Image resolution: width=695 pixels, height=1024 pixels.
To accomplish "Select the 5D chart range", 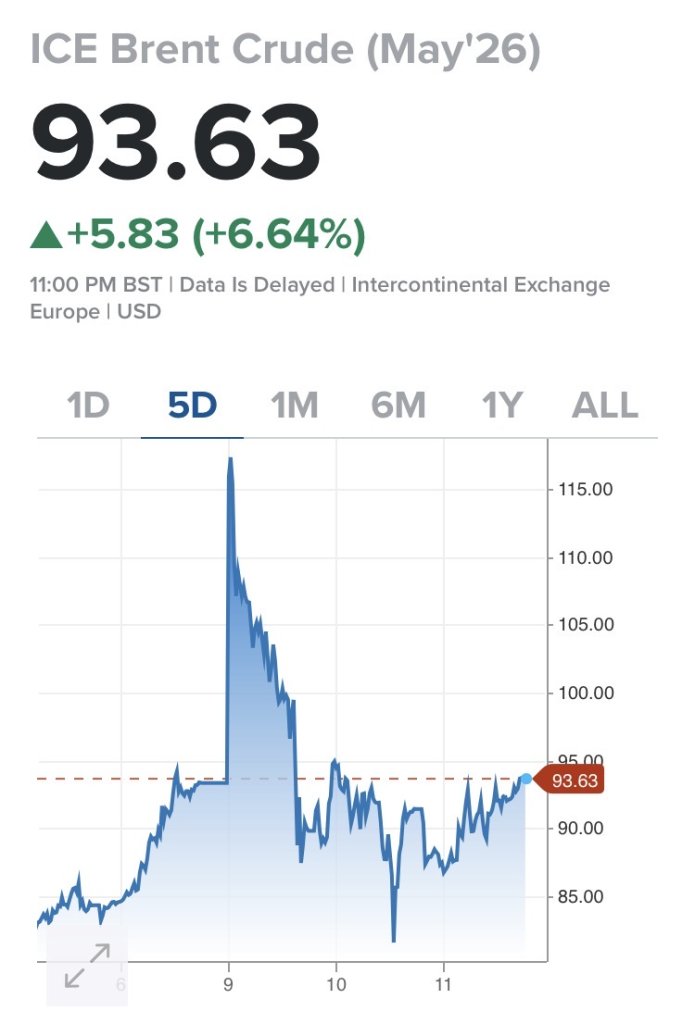I will pos(192,406).
